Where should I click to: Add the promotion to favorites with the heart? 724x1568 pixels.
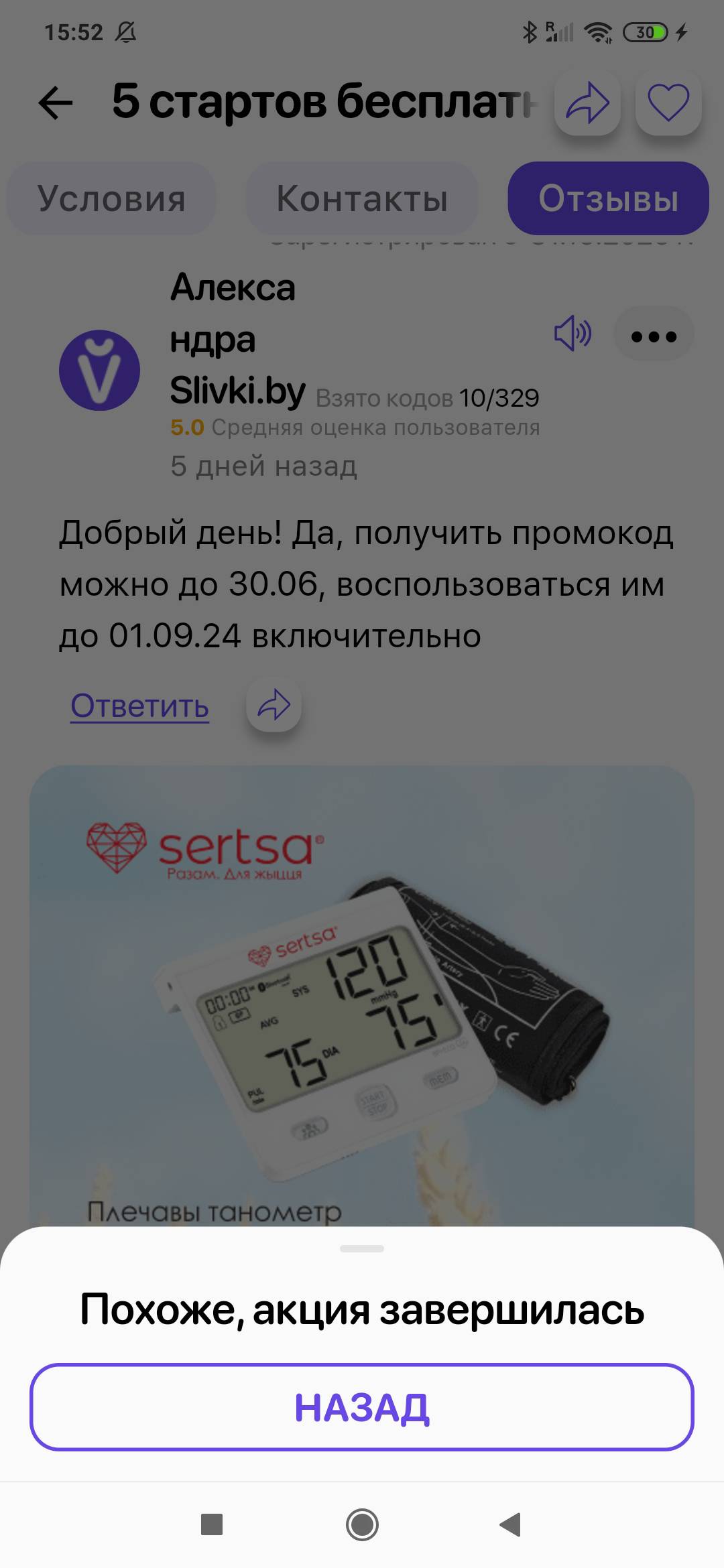point(668,103)
